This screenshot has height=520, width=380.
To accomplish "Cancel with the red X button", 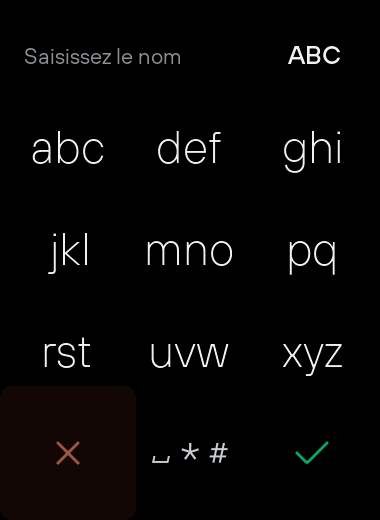I will (x=68, y=453).
